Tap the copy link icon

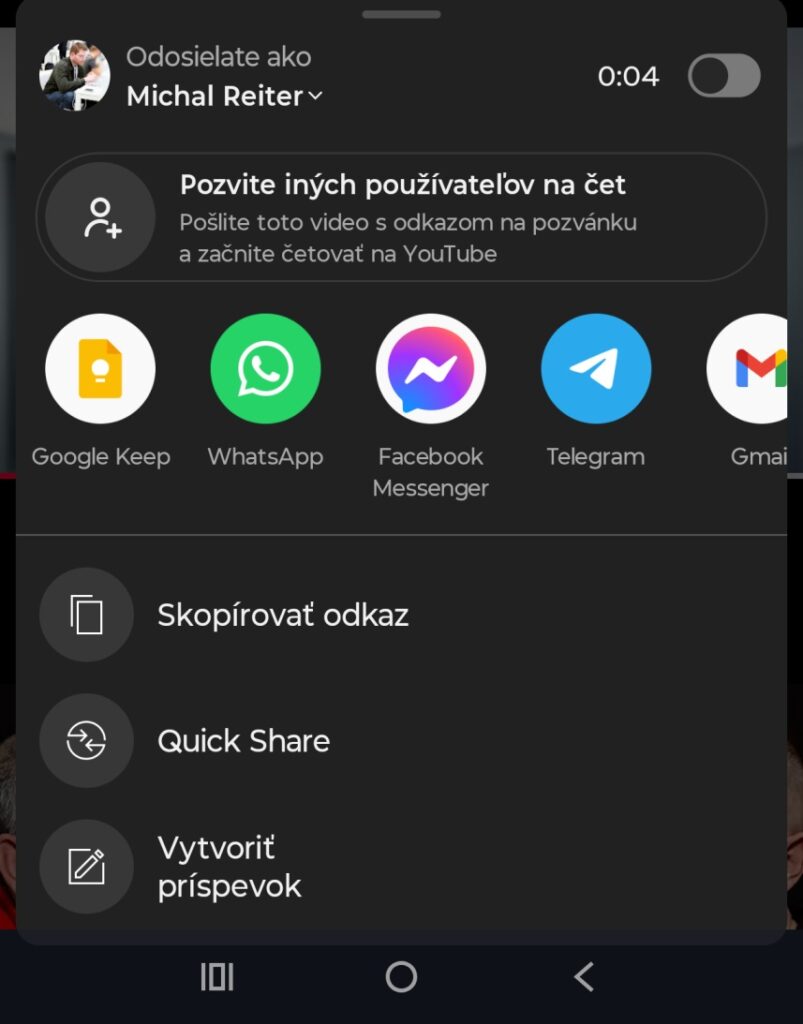[x=86, y=615]
